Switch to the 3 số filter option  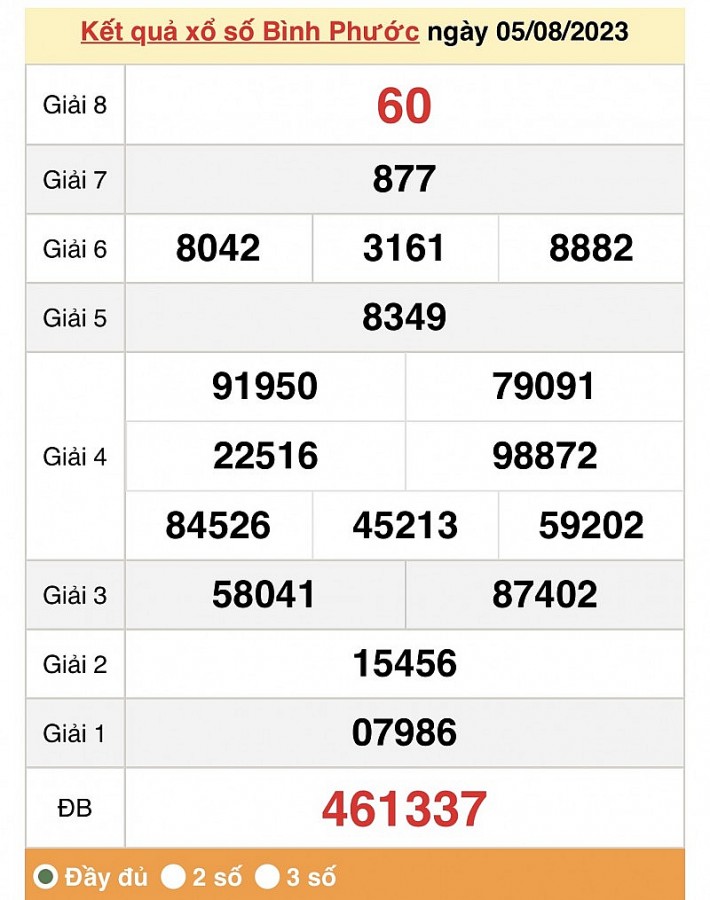pos(267,877)
